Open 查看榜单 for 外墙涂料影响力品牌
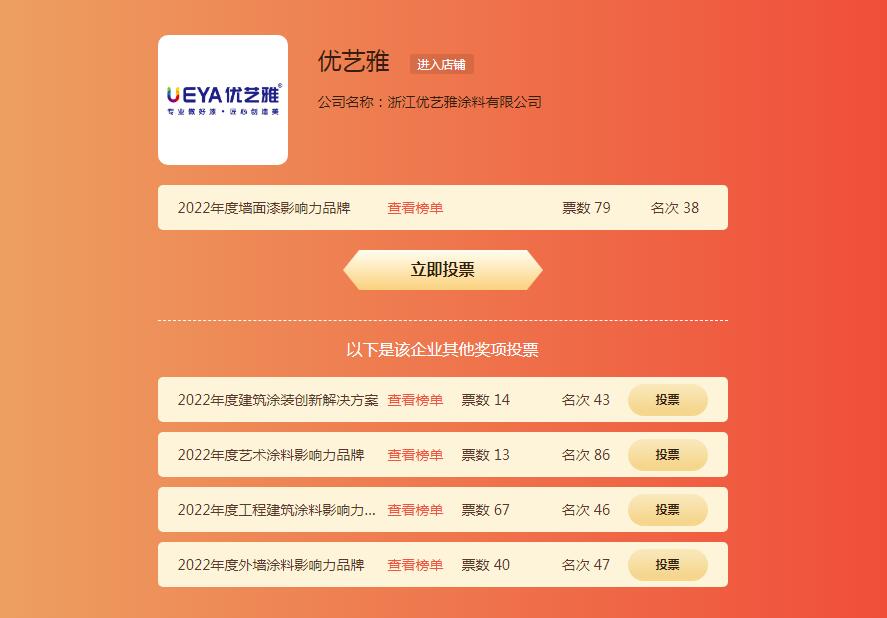Image resolution: width=887 pixels, height=618 pixels. [415, 565]
